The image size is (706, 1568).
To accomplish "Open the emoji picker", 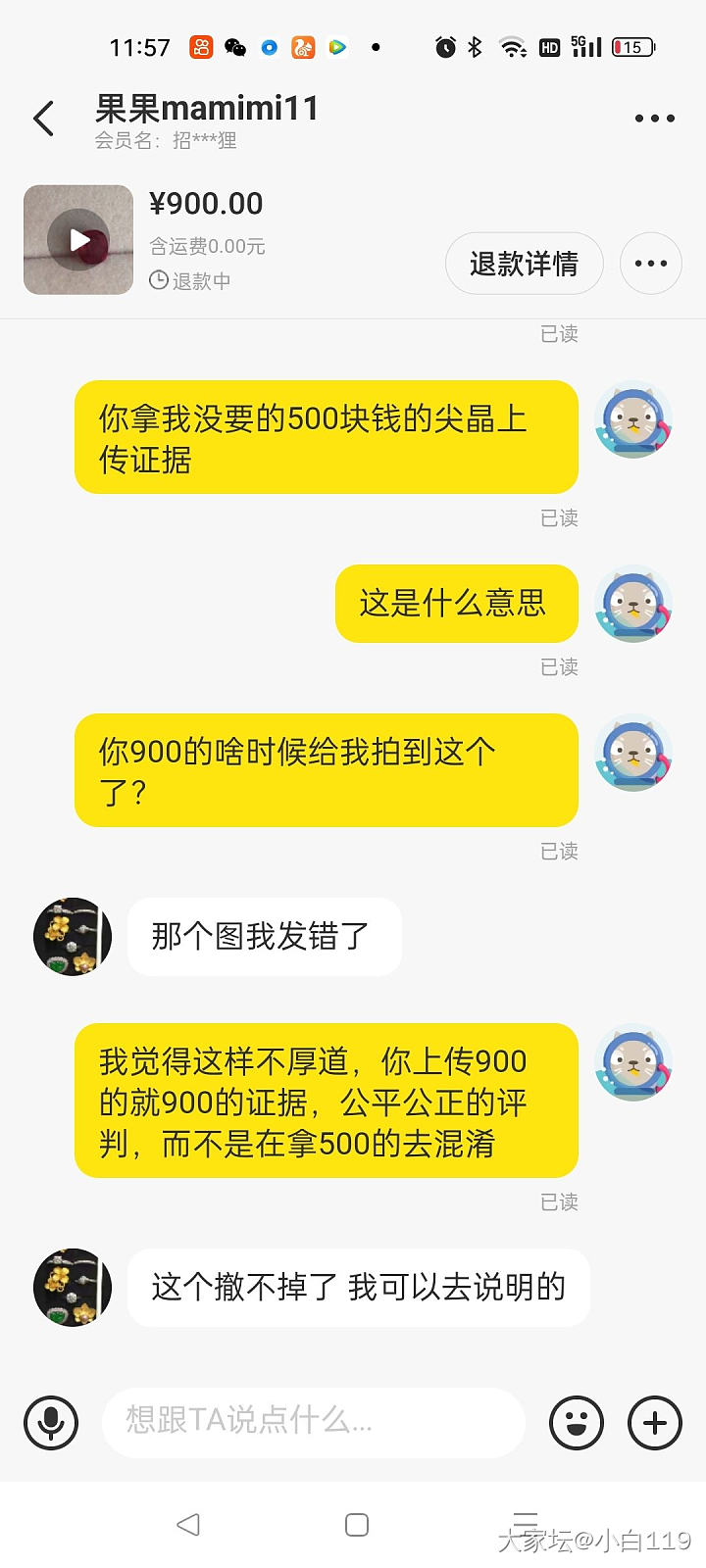I will [x=577, y=1422].
